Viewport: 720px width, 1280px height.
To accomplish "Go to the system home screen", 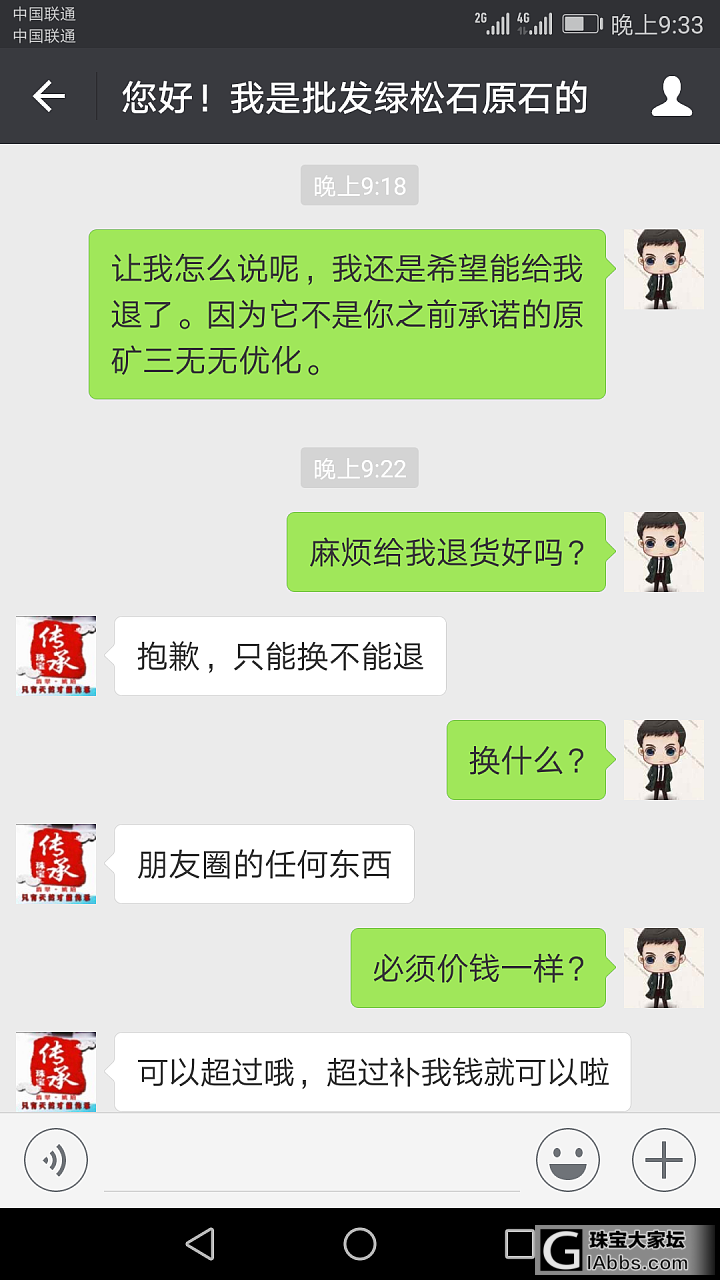I will point(360,1244).
